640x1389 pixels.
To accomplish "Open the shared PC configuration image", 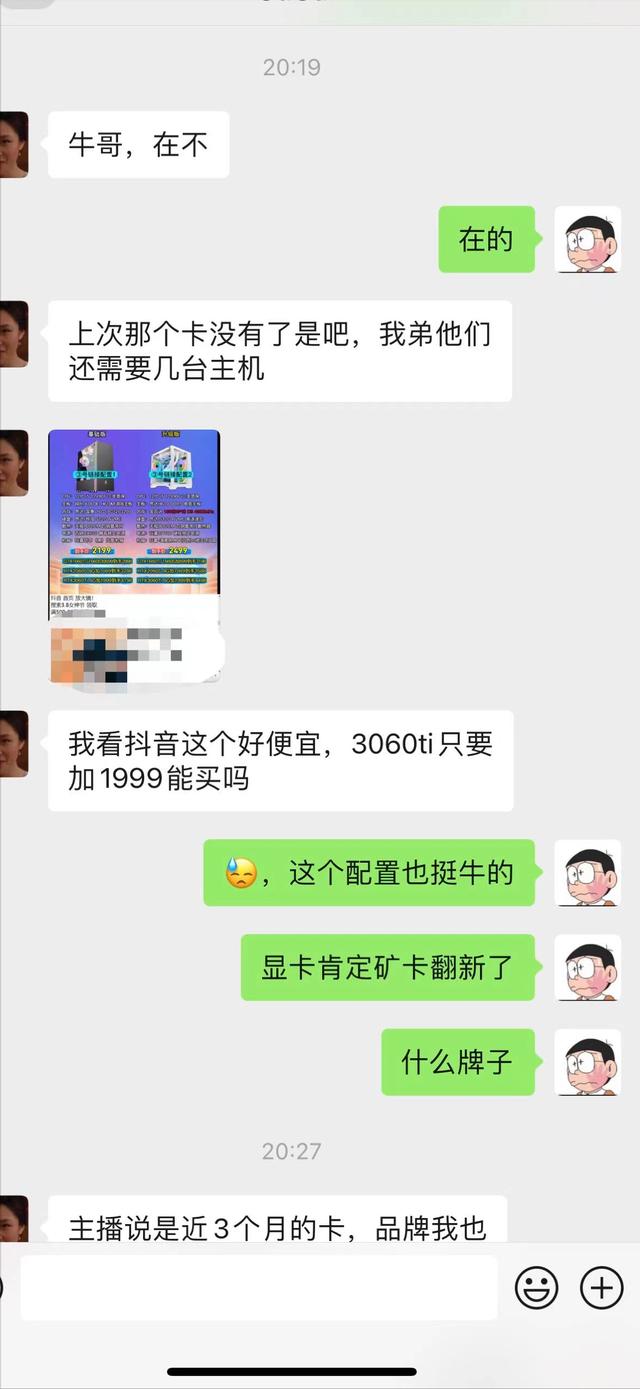I will [x=134, y=556].
